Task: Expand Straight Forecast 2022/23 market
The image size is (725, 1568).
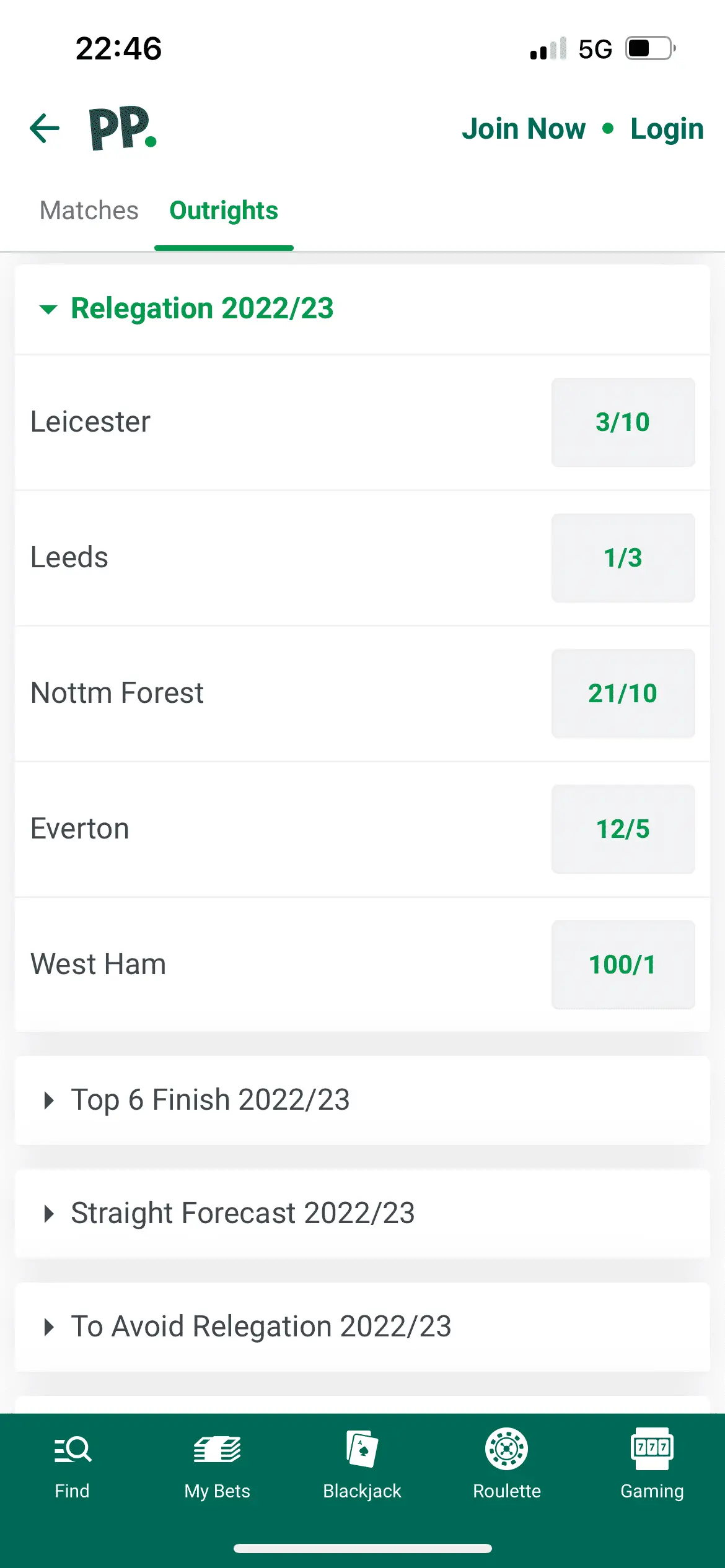Action: tap(242, 1213)
